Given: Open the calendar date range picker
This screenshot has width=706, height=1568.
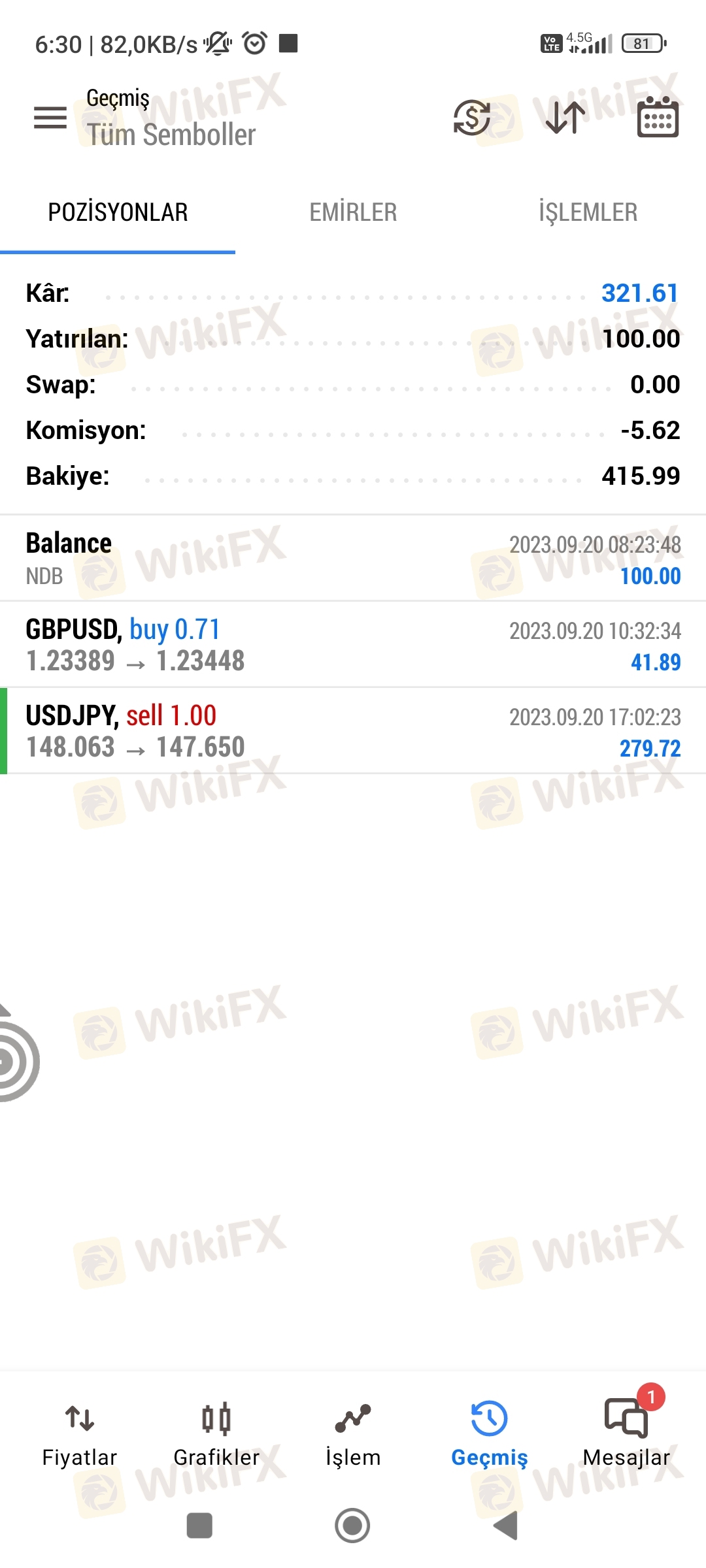Looking at the screenshot, I should coord(658,117).
